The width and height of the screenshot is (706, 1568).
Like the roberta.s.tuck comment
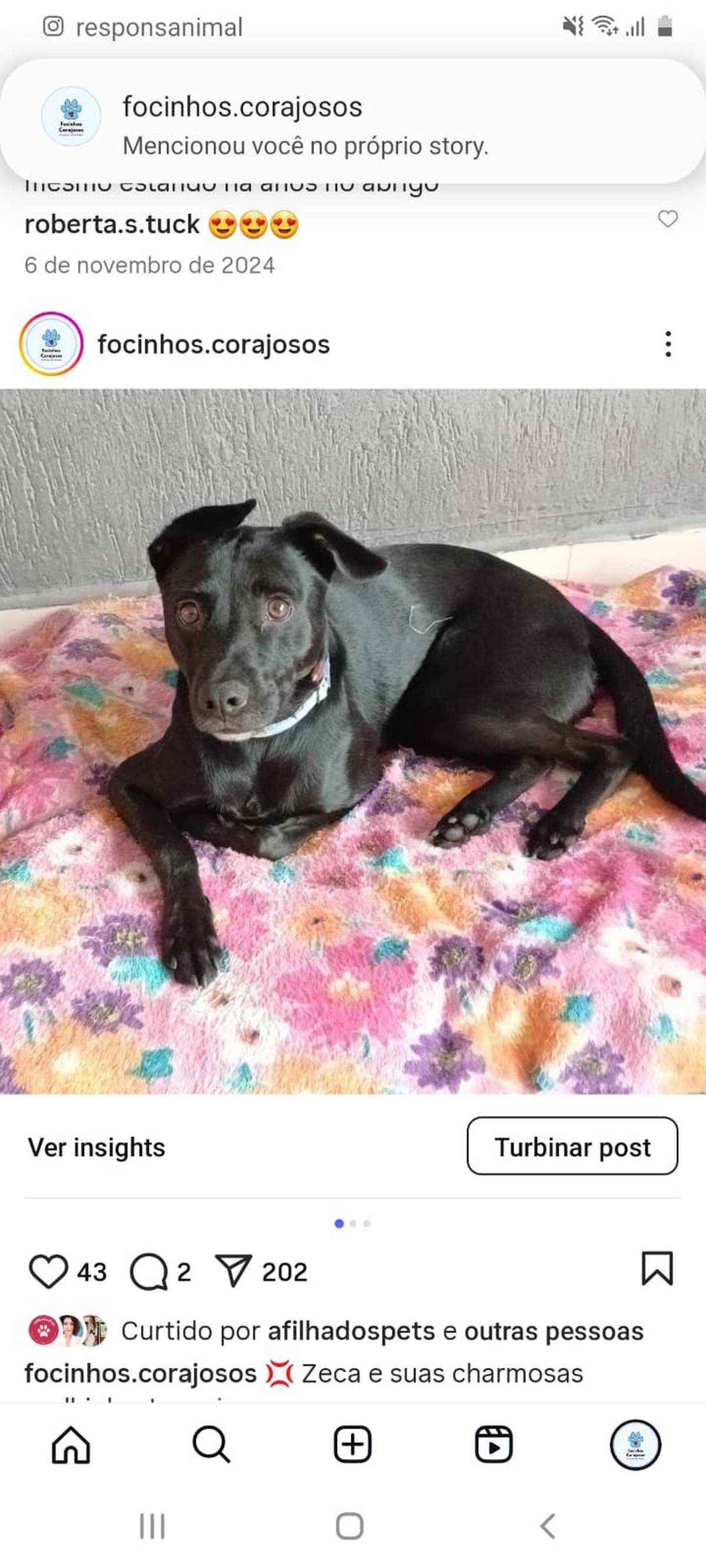coord(668,219)
